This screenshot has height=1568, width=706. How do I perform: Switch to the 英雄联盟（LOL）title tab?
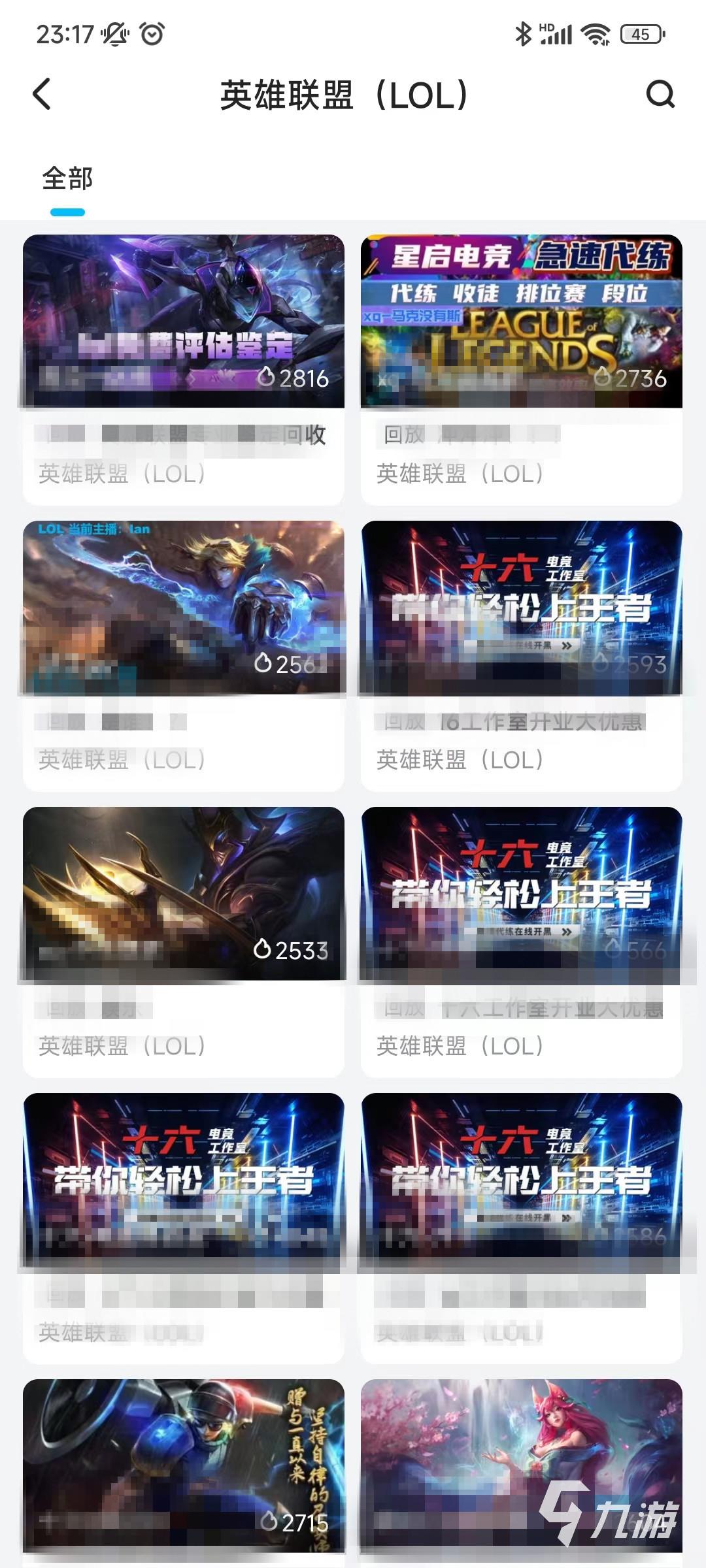(x=346, y=95)
